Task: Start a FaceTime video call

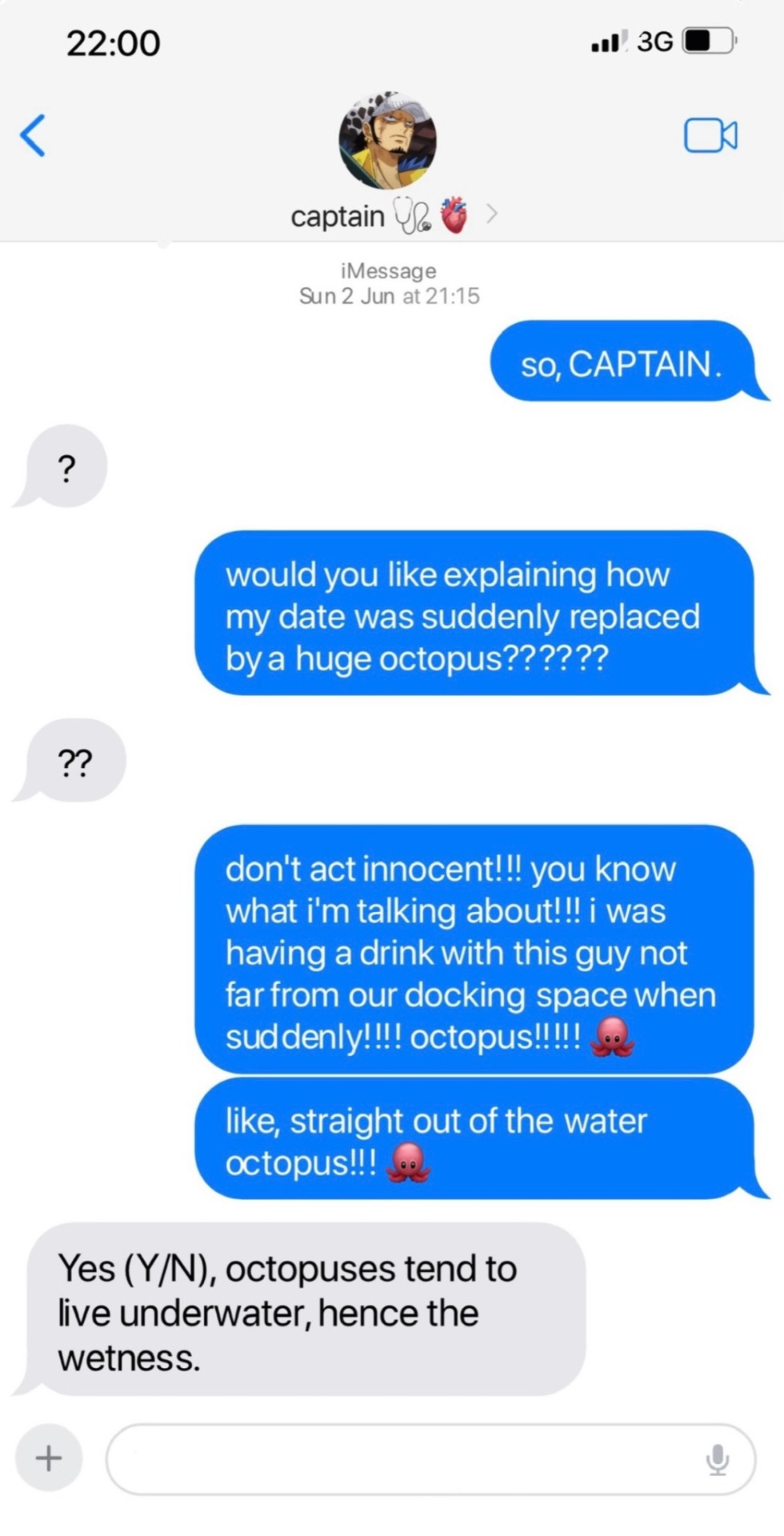Action: point(710,135)
